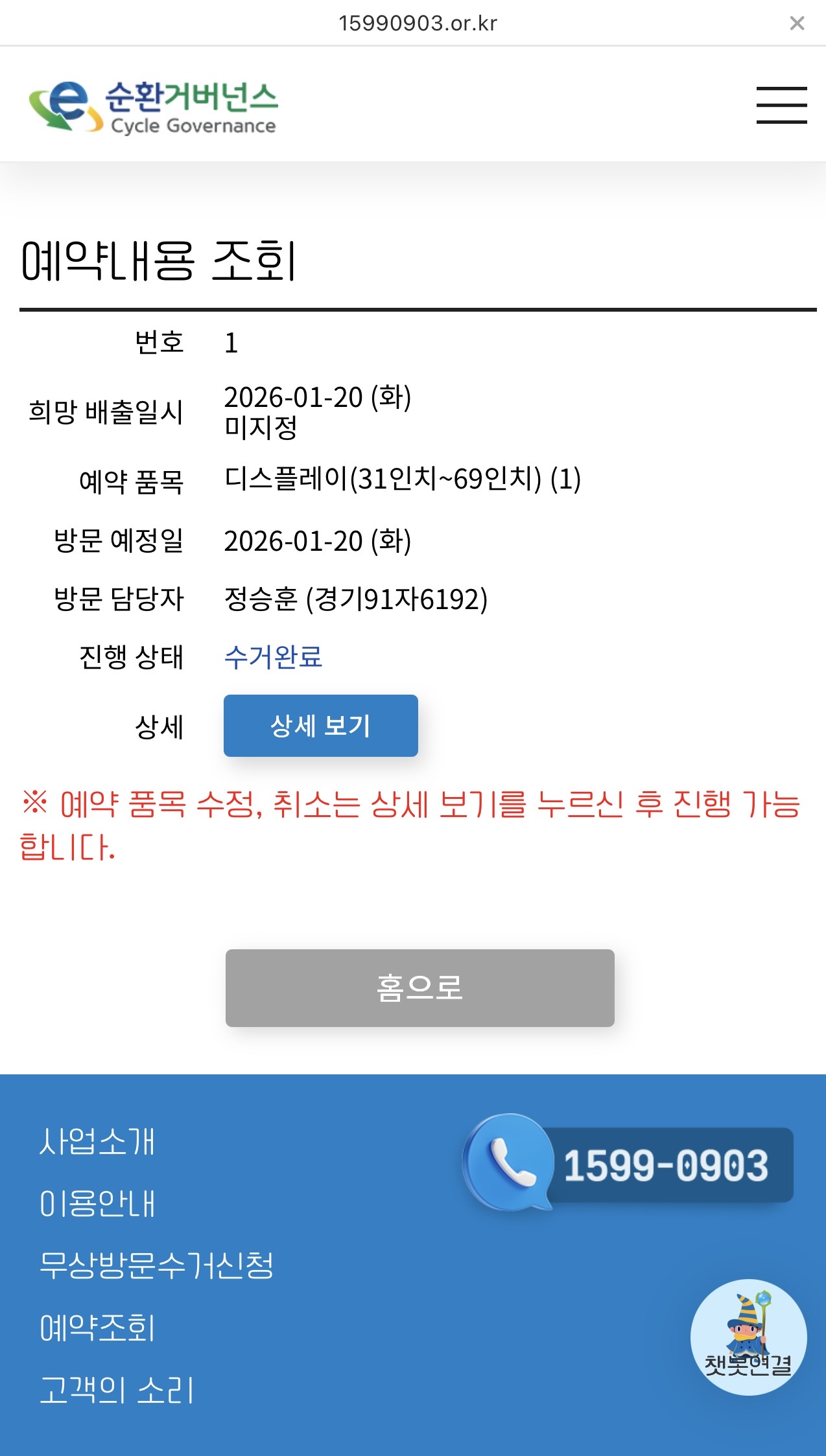Open 무상방문수거신청 footer link
826x1456 pixels.
pos(156,1265)
